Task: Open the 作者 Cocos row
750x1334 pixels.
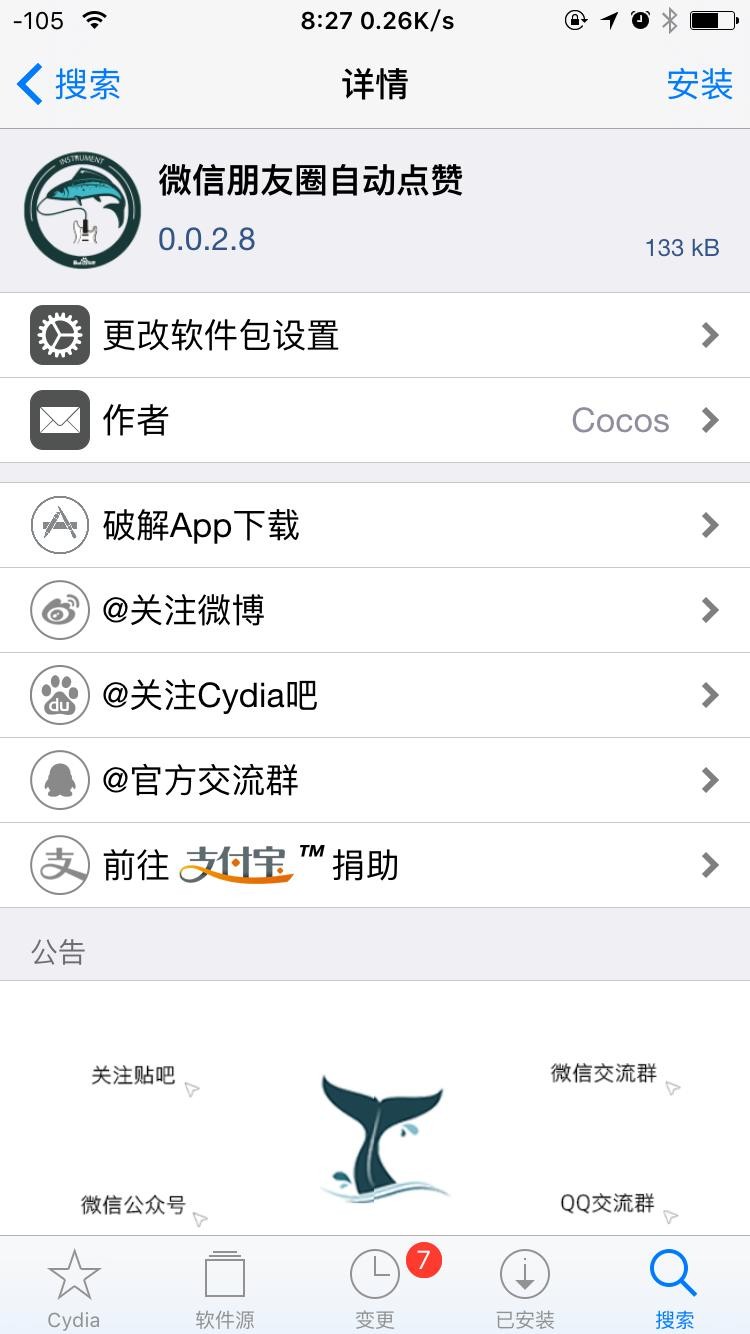Action: coord(375,420)
